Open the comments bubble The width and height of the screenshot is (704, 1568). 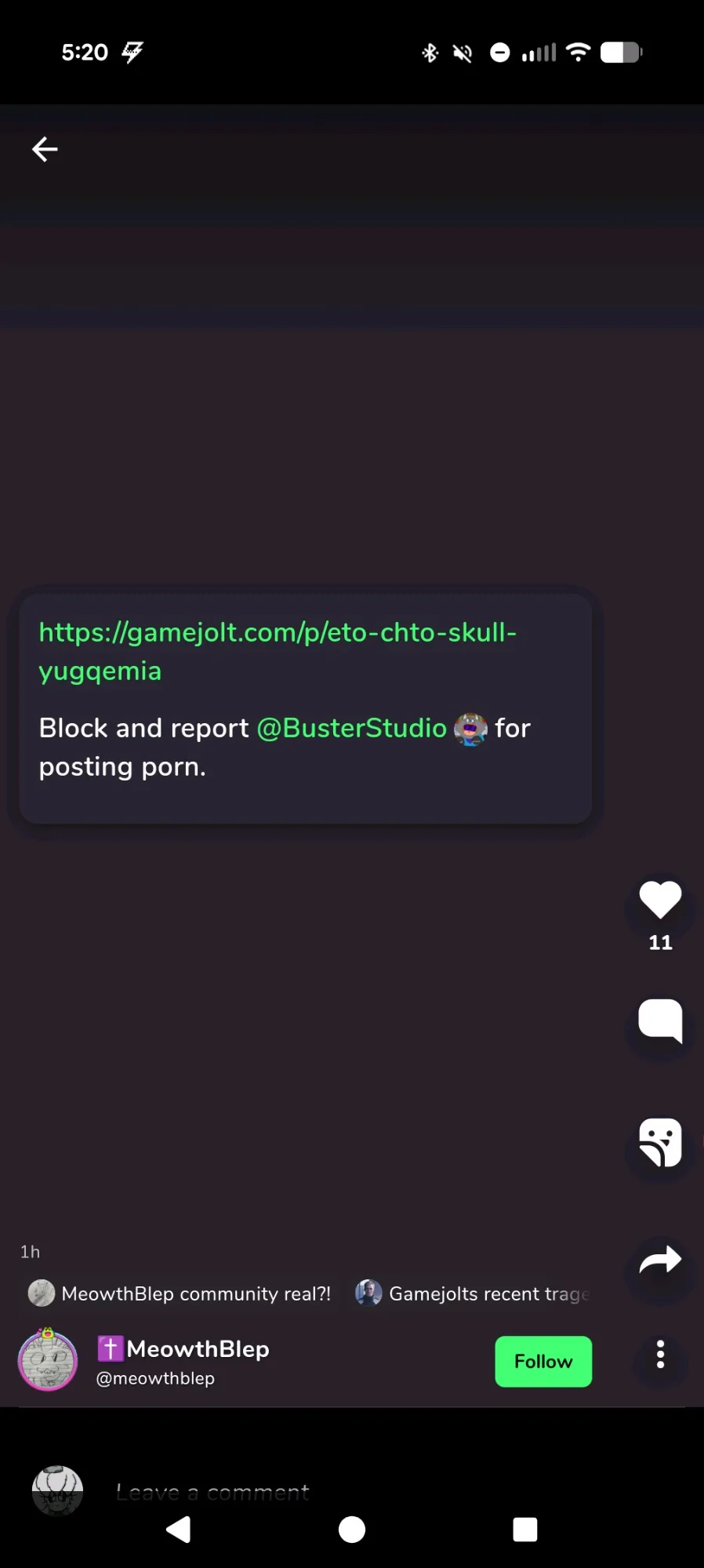pos(660,1020)
